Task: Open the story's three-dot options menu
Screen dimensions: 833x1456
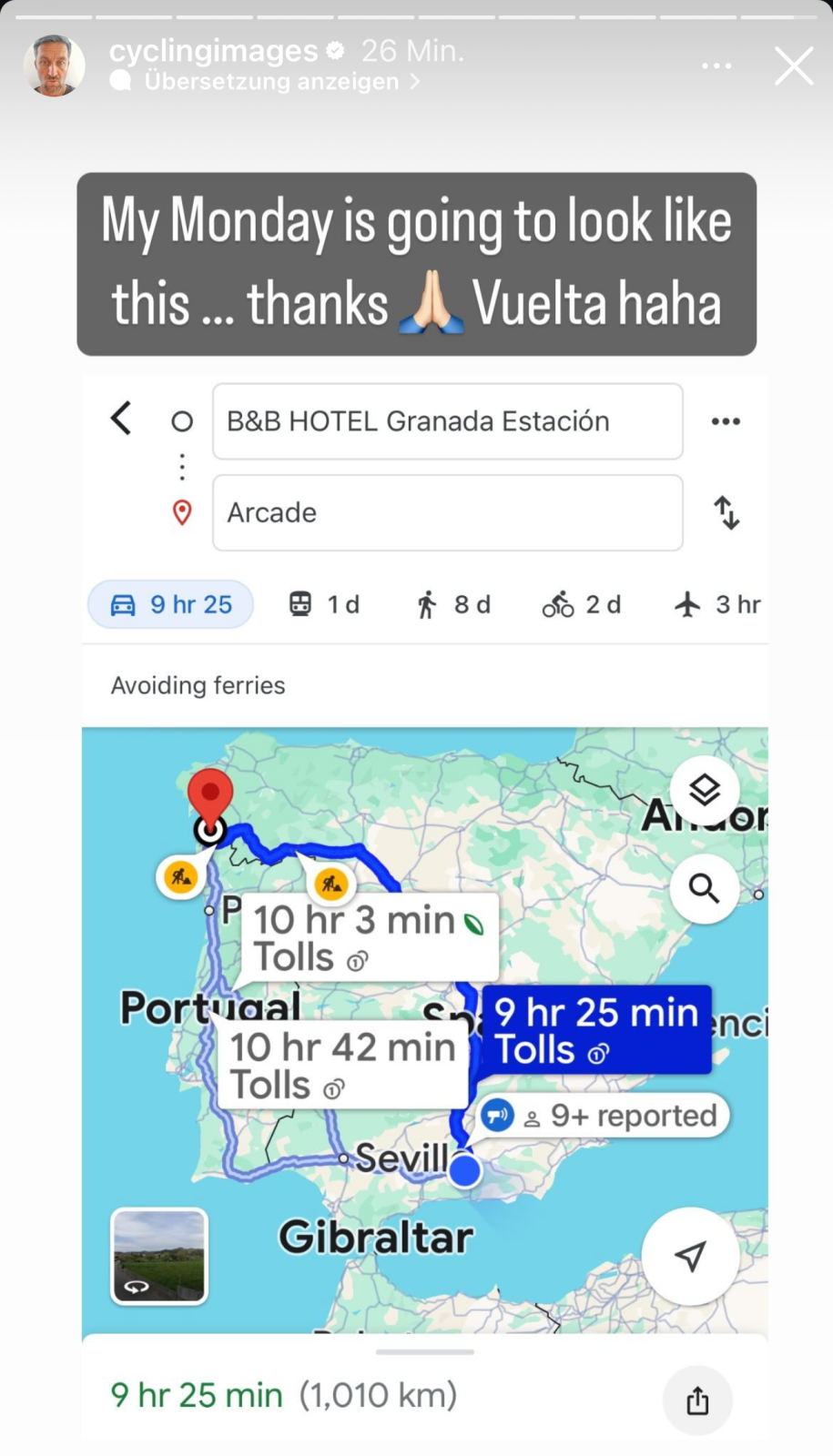Action: click(x=716, y=66)
